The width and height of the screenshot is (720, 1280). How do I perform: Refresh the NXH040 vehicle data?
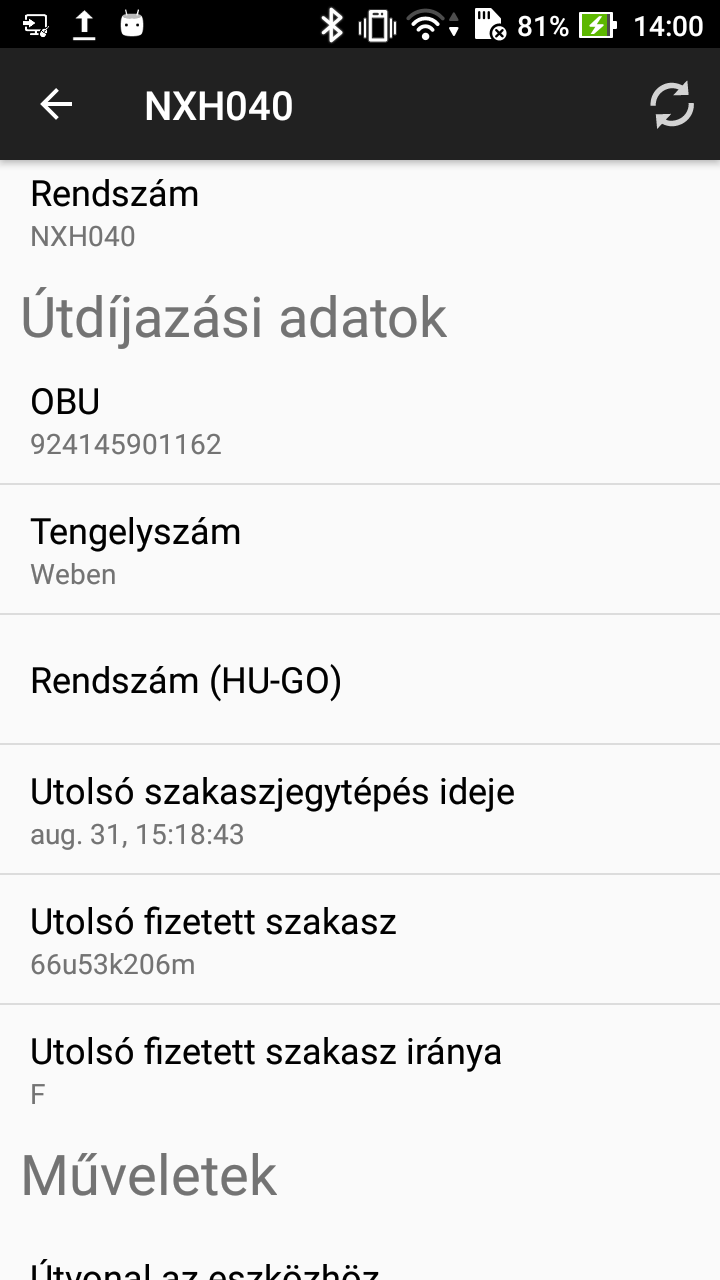pos(671,104)
